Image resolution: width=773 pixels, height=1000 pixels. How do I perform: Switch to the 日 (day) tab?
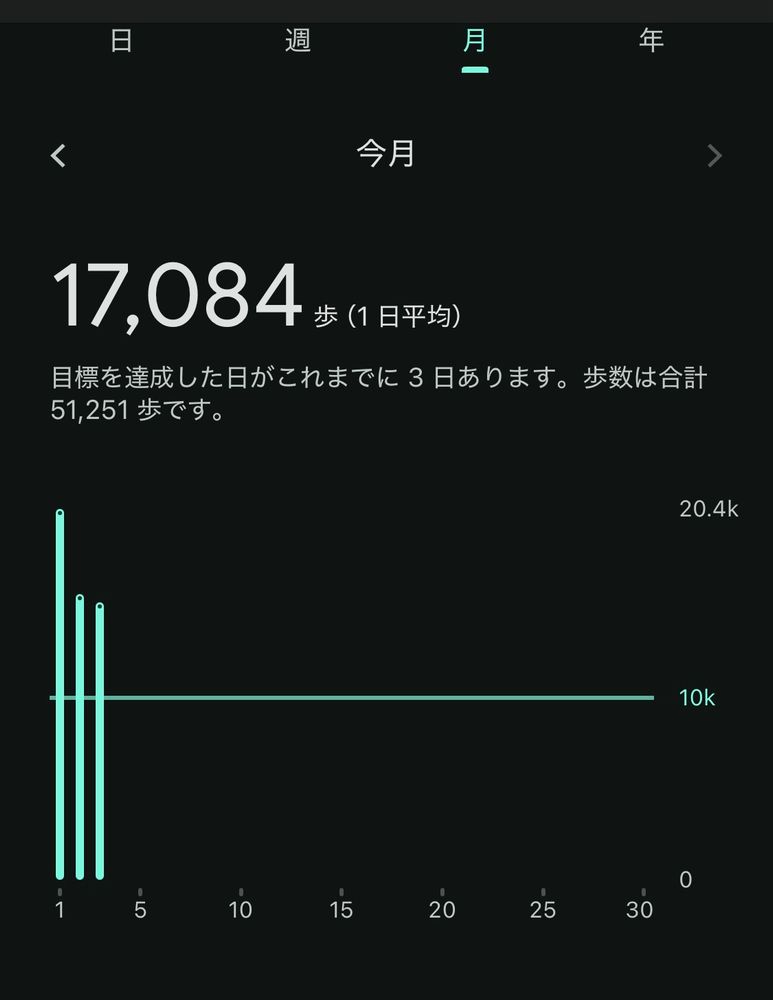(120, 40)
